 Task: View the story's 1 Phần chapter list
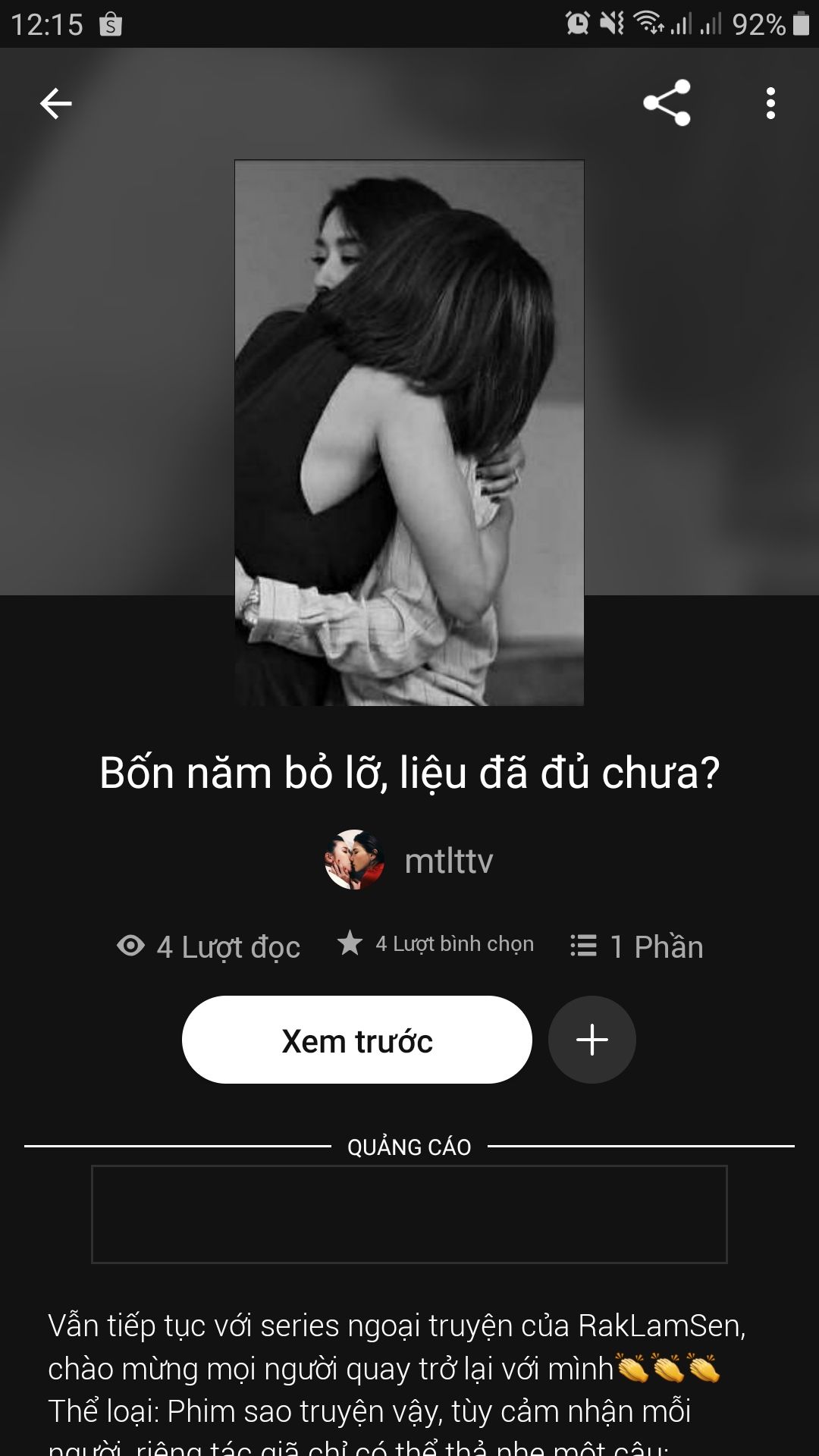click(x=637, y=946)
